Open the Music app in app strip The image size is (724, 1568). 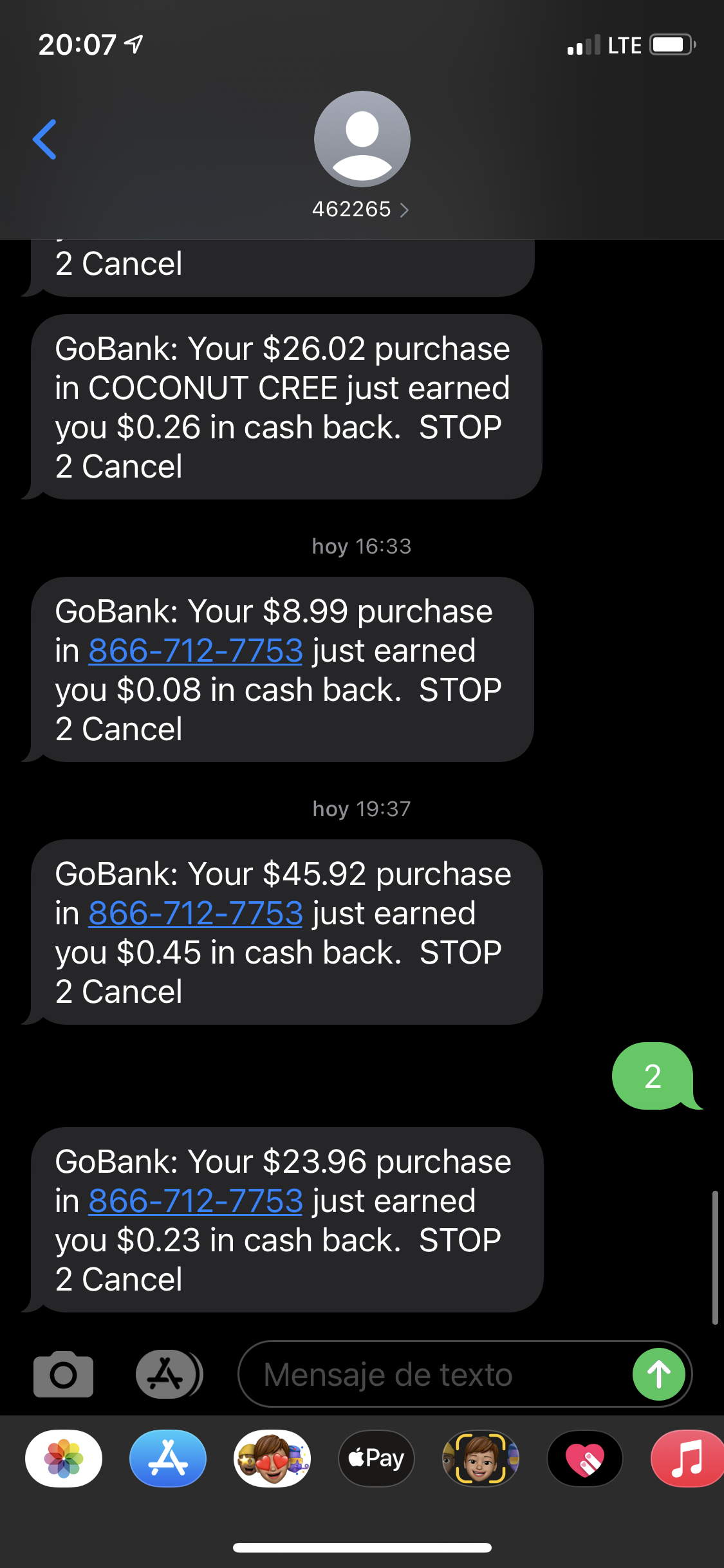click(x=687, y=1458)
